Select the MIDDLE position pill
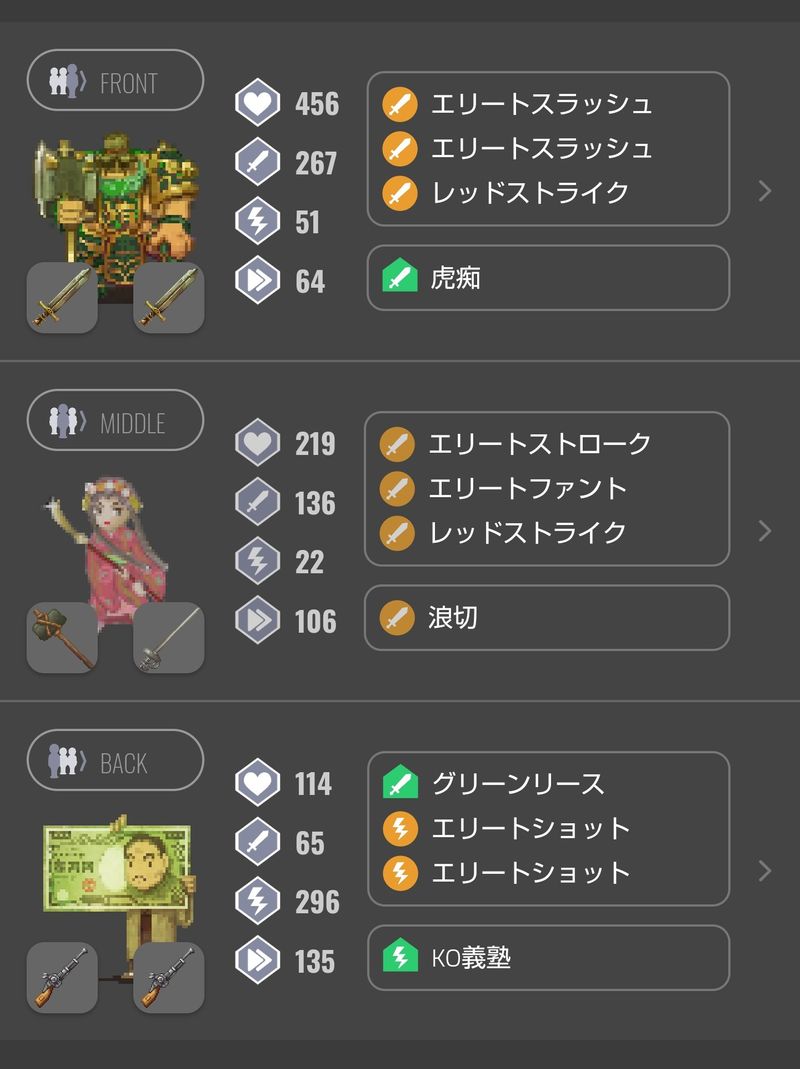This screenshot has height=1069, width=800. pos(115,420)
